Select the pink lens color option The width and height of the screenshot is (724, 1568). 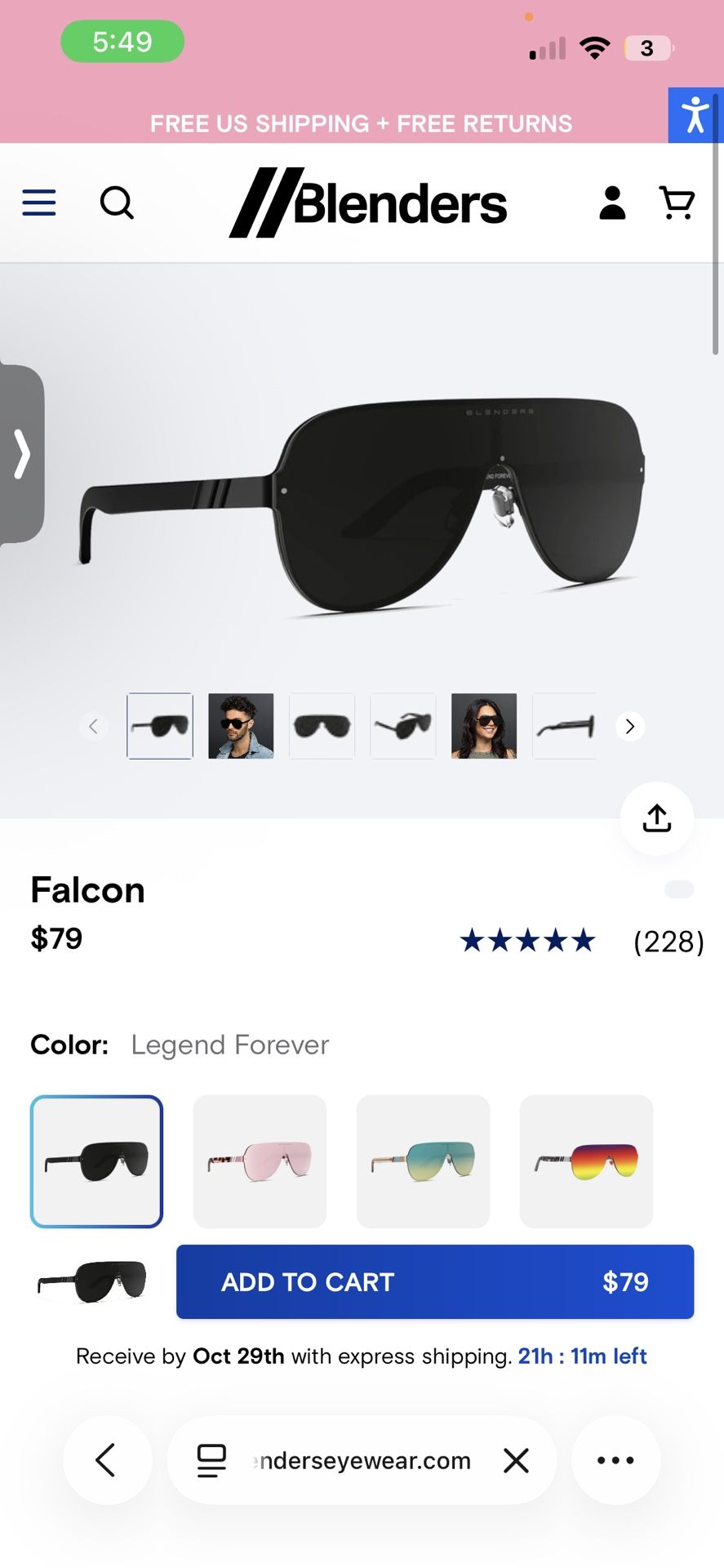(x=260, y=1161)
